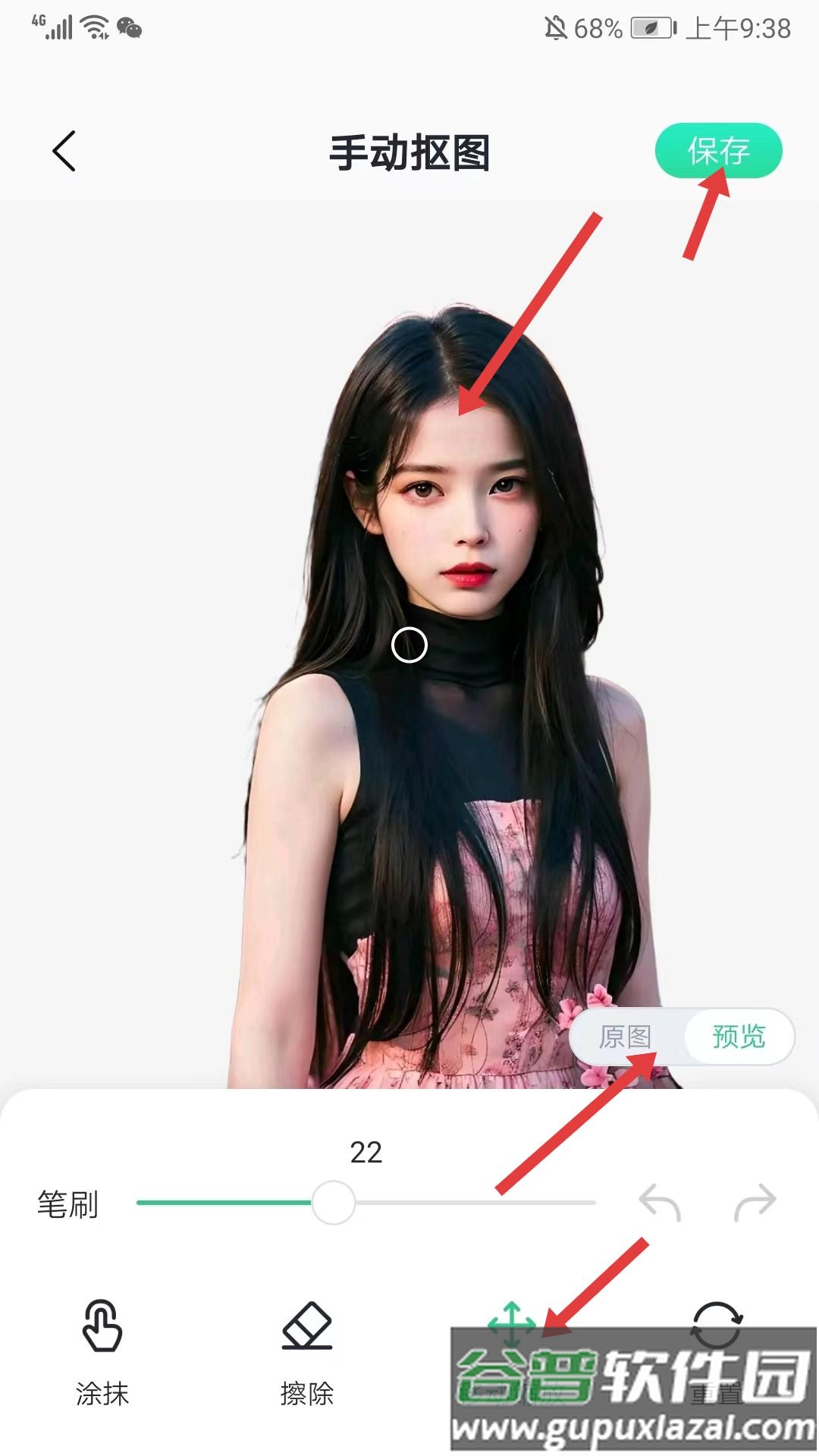Select the 擦除 eraser tool
This screenshot has height=1456, width=819.
point(307,1350)
